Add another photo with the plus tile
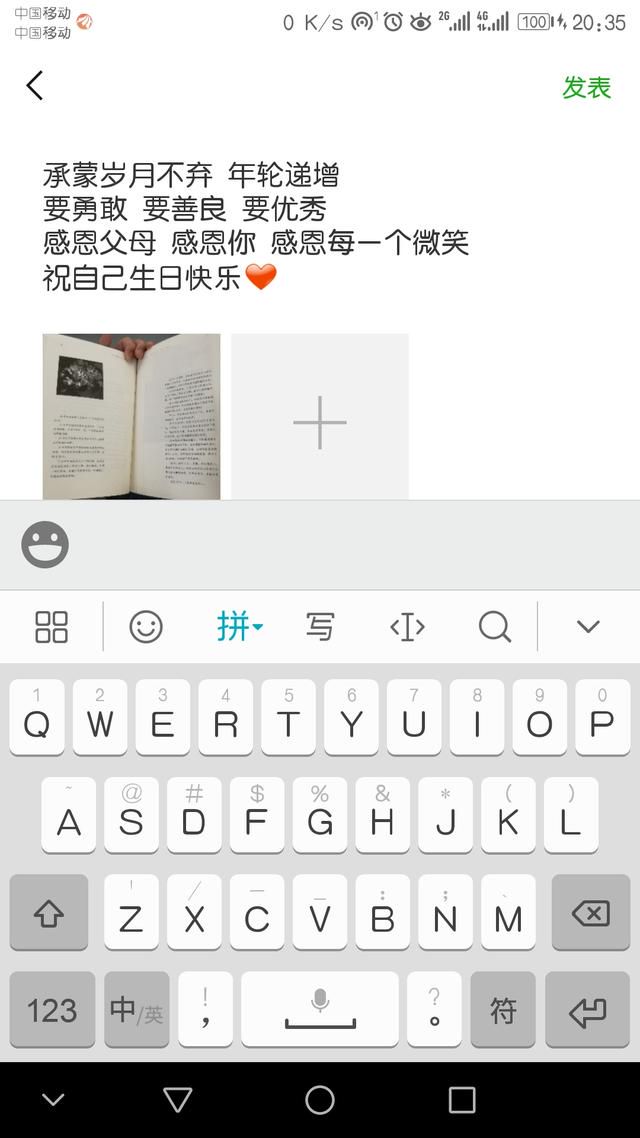This screenshot has width=640, height=1138. (x=320, y=420)
